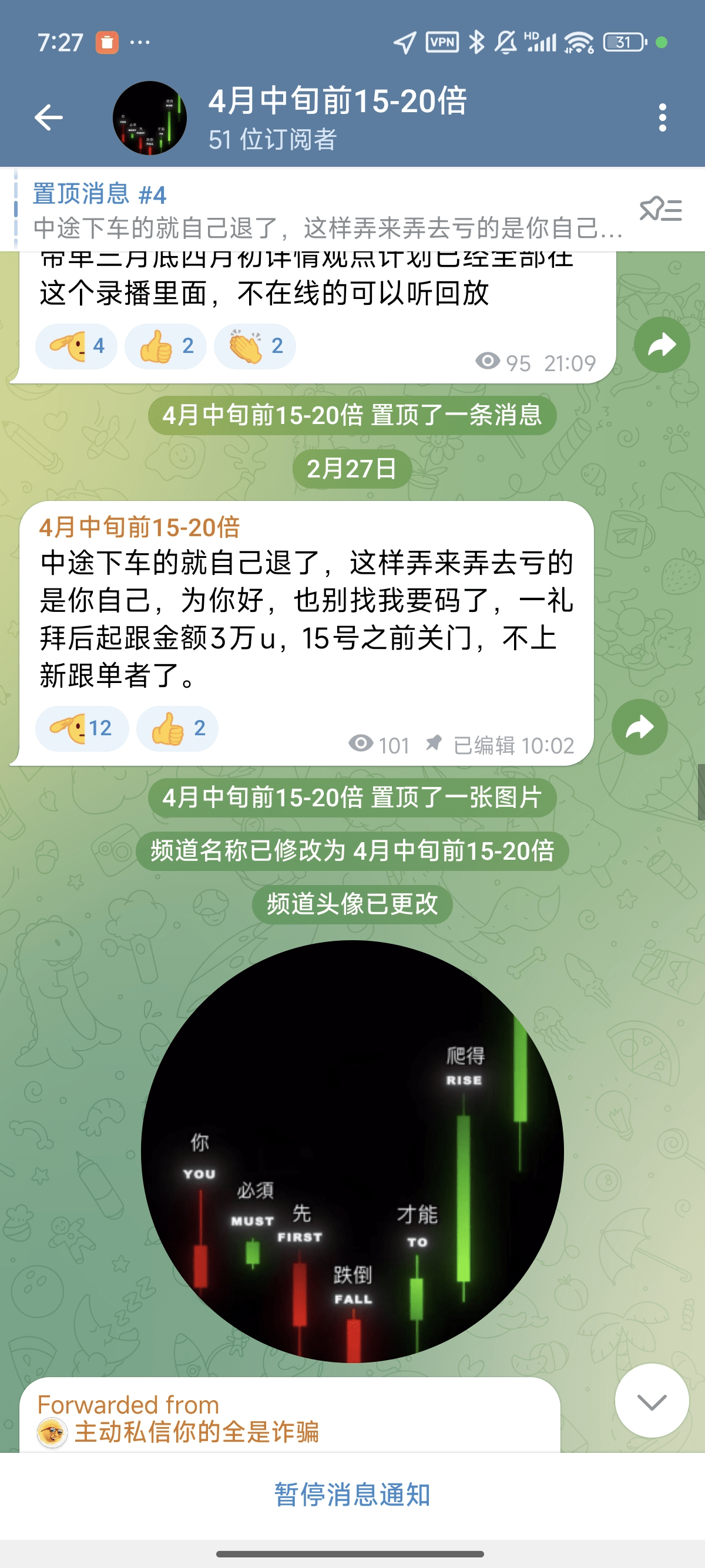Share the message posted at 21:09
705x1568 pixels.
point(662,345)
